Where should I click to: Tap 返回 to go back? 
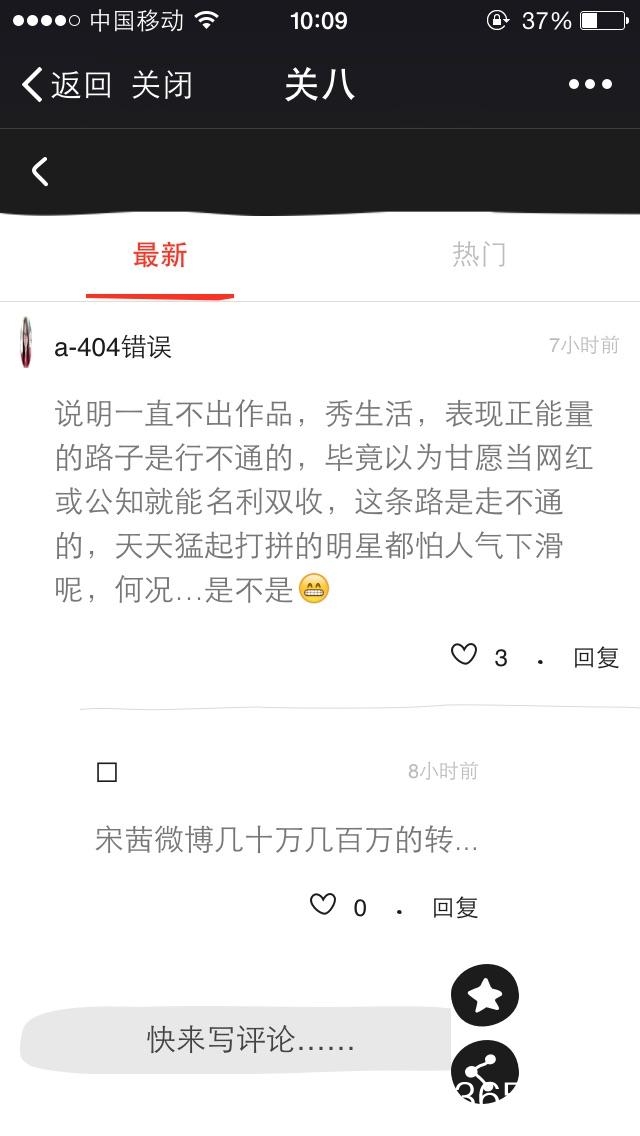(x=66, y=85)
